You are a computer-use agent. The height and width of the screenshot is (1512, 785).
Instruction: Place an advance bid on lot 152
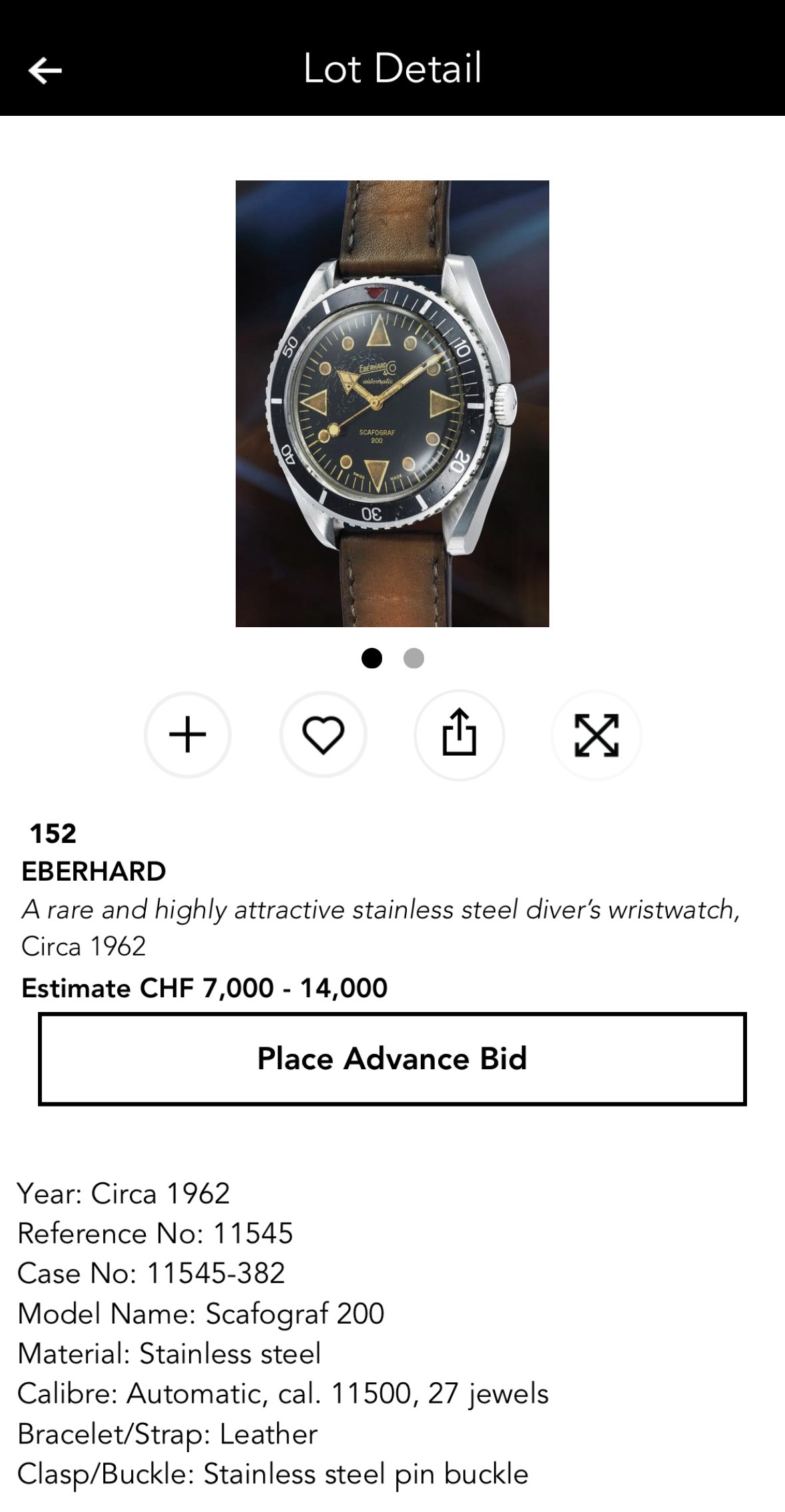coord(392,1059)
